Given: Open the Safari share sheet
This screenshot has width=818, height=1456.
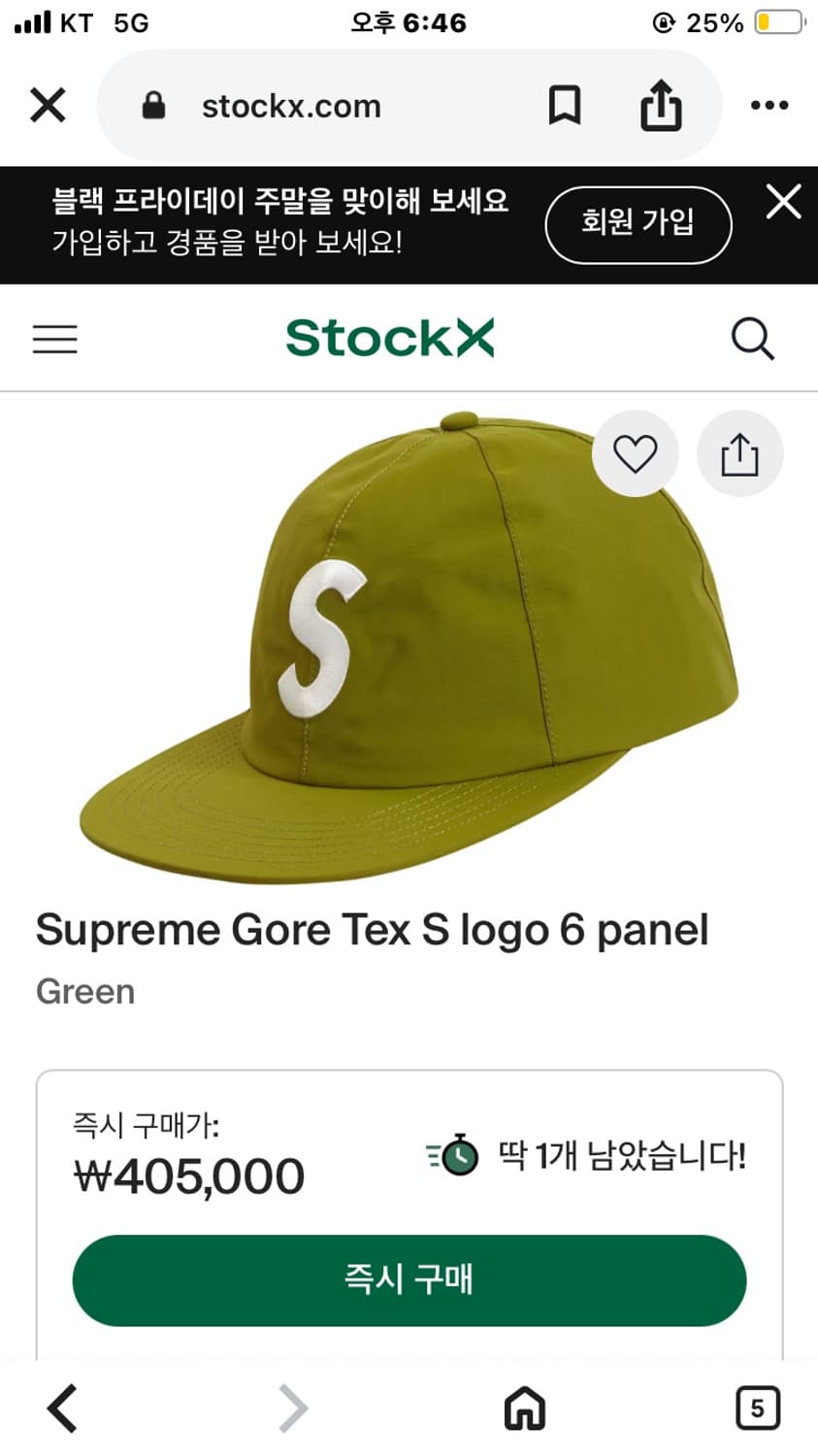Looking at the screenshot, I should (661, 105).
